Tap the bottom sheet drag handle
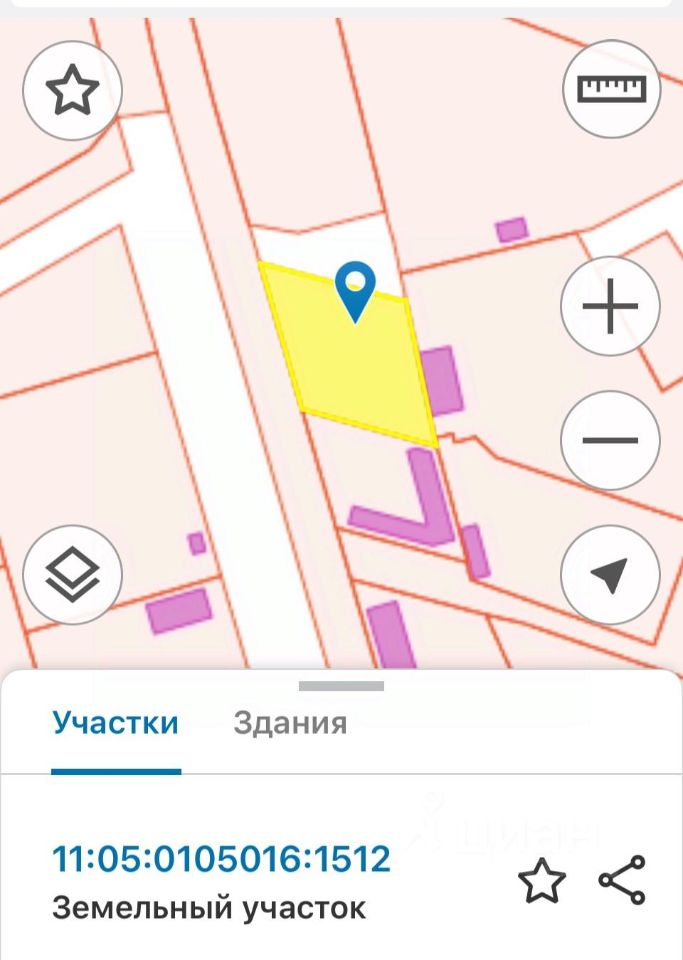 pos(341,687)
